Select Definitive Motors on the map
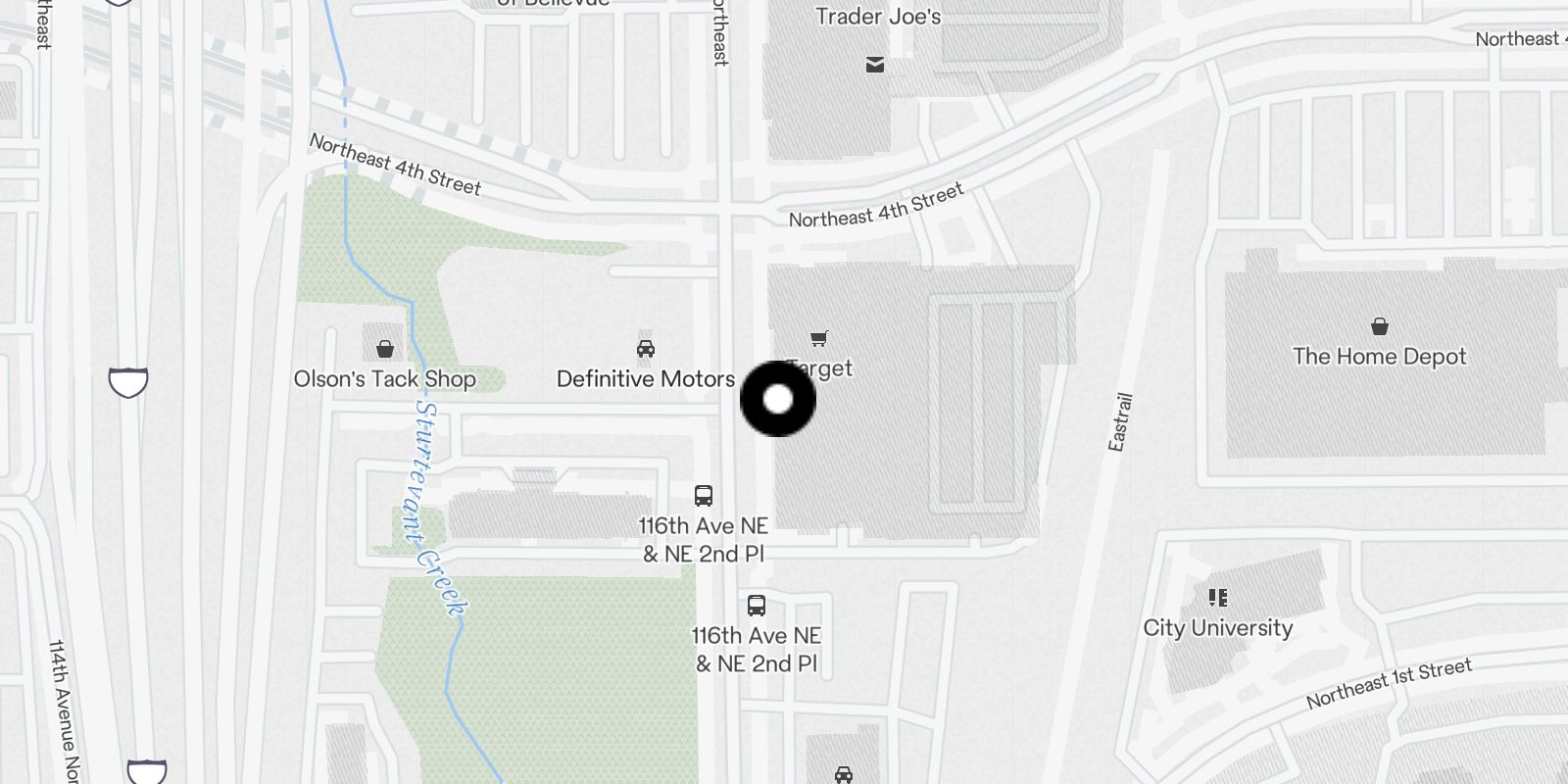The width and height of the screenshot is (1568, 784). [646, 350]
